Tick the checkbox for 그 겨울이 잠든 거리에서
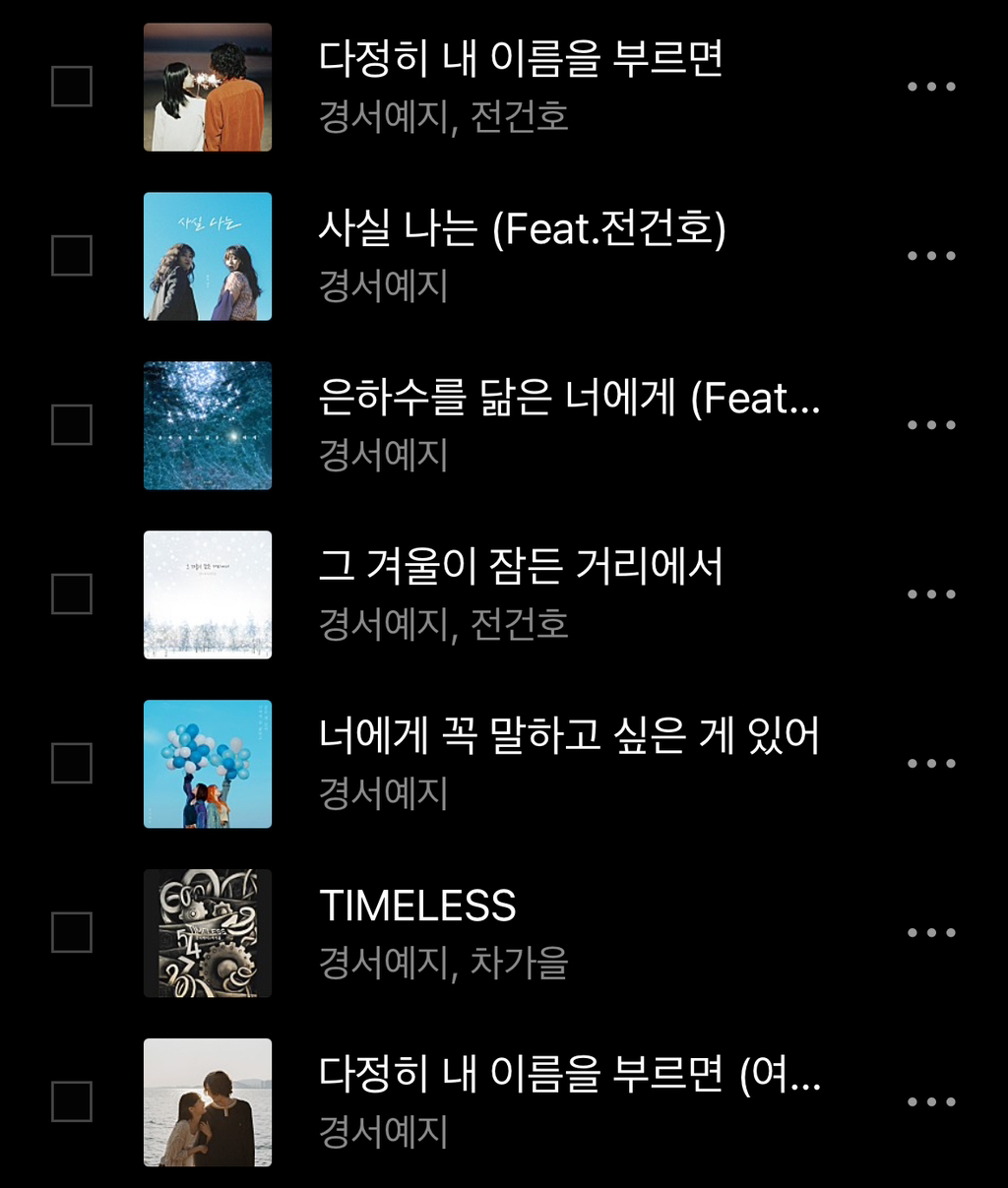This screenshot has height=1188, width=1008. (x=72, y=594)
